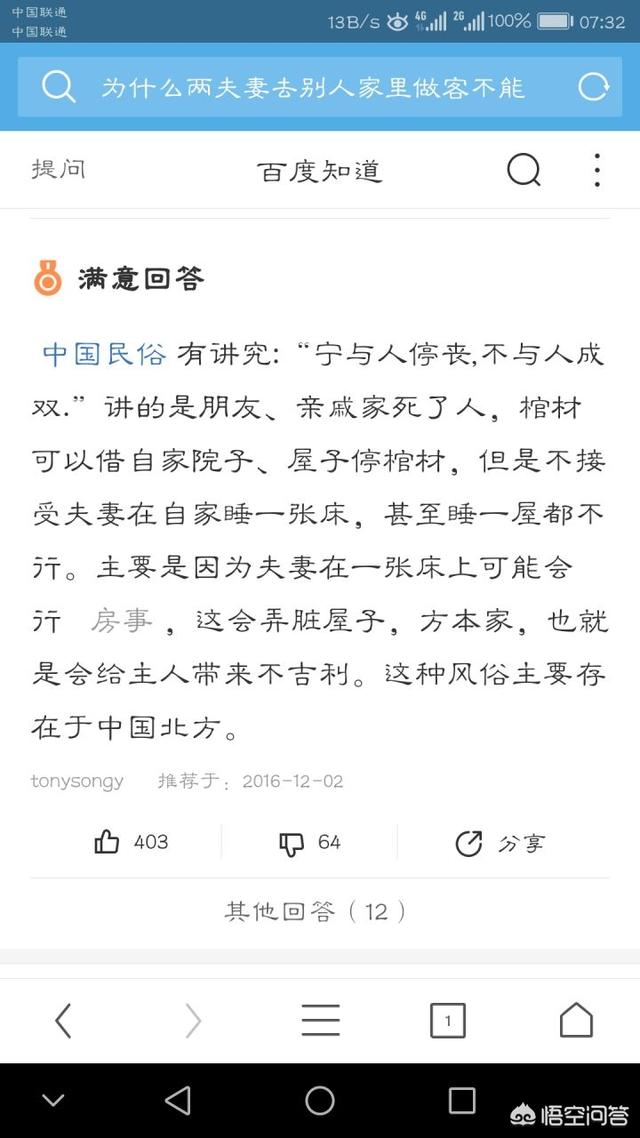Open the 中国民俗 link

pos(104,354)
